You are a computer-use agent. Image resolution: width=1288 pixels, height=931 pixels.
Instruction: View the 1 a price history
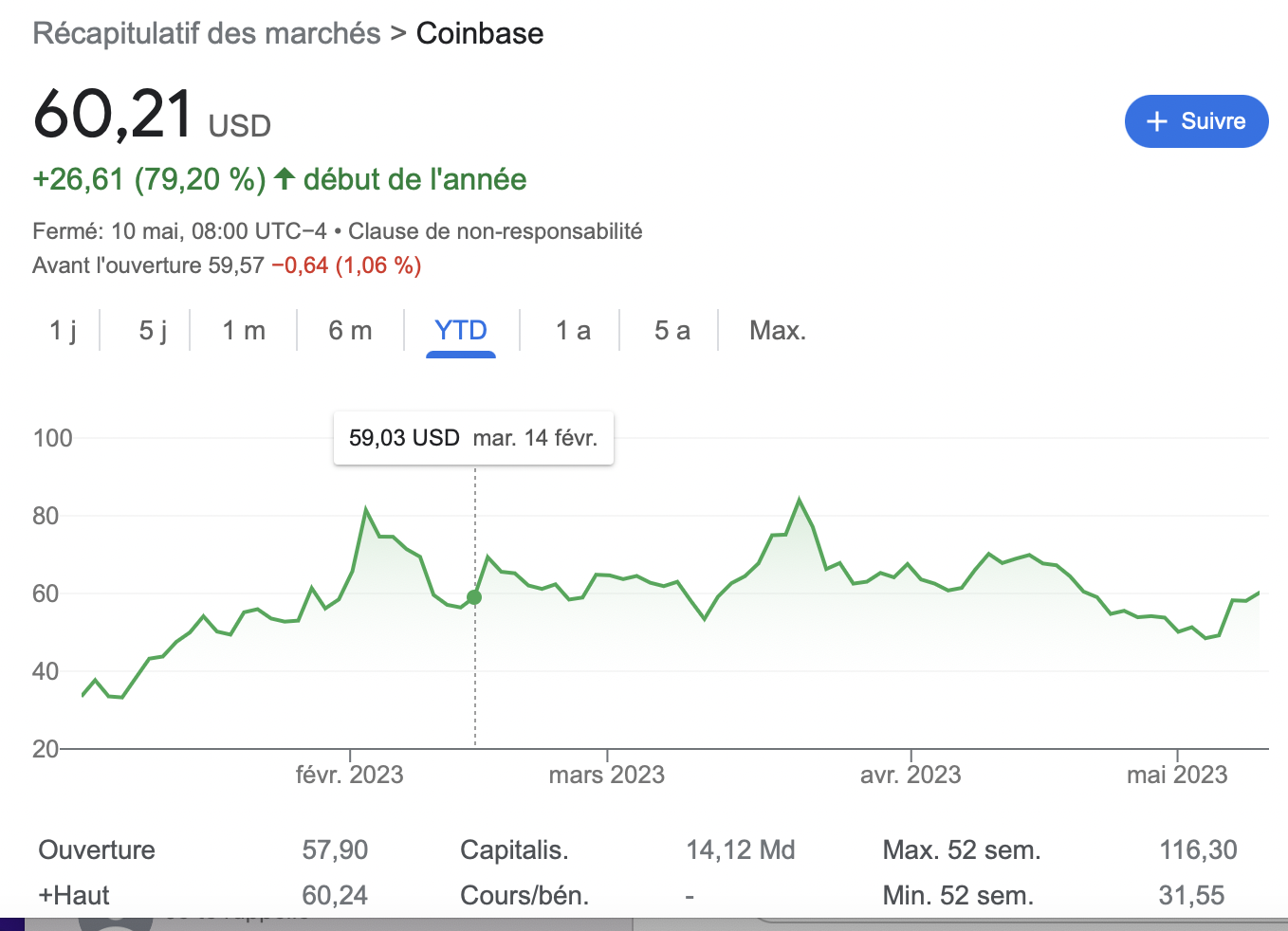point(573,330)
